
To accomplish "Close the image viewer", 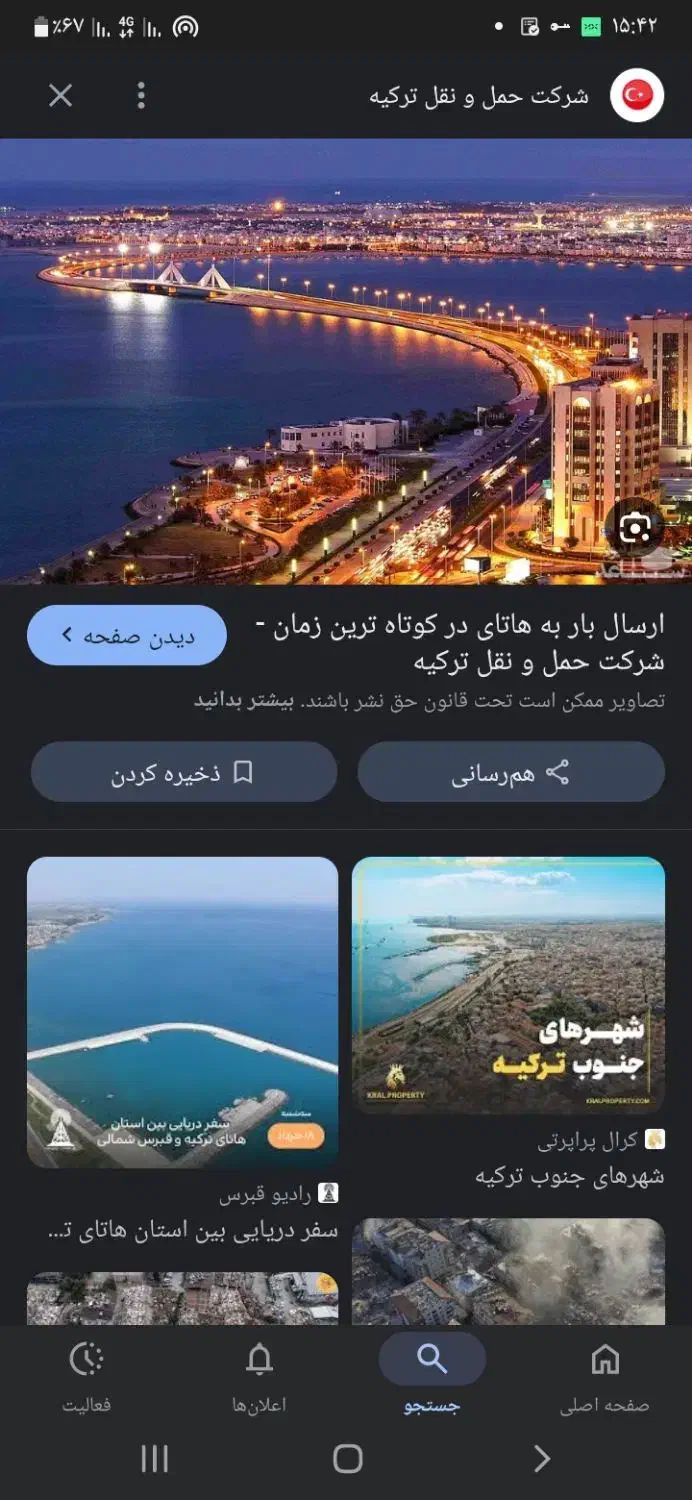I will (61, 96).
